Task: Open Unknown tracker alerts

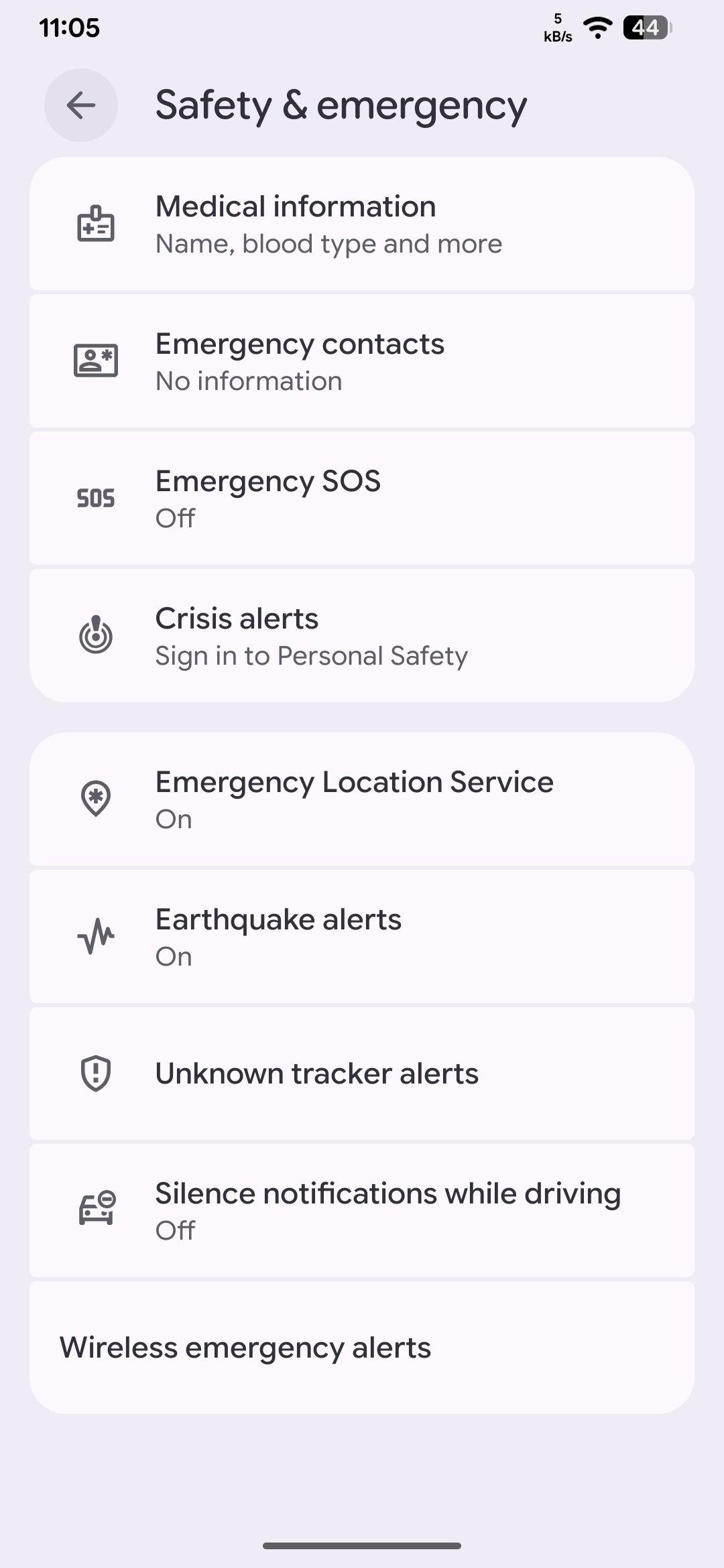Action: tap(362, 1073)
